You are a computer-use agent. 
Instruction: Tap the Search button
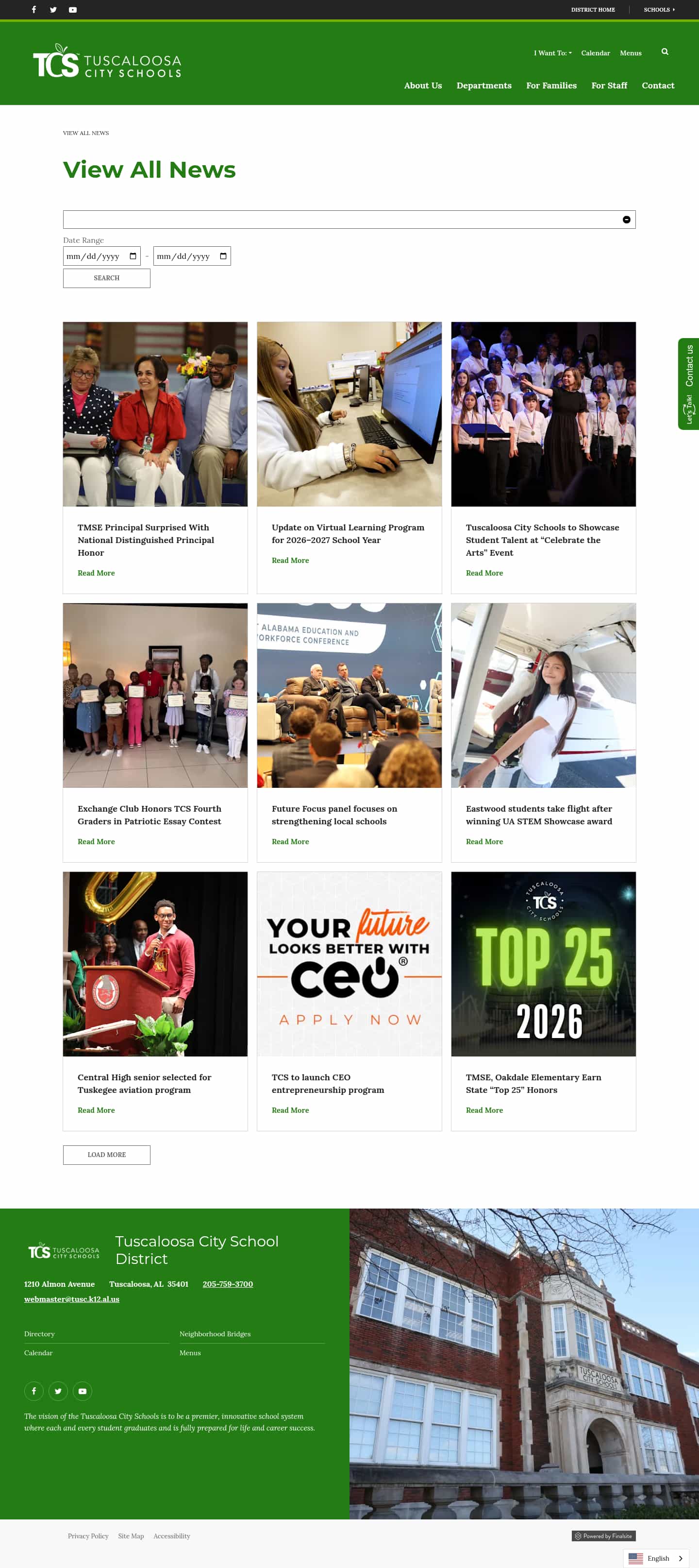coord(106,278)
